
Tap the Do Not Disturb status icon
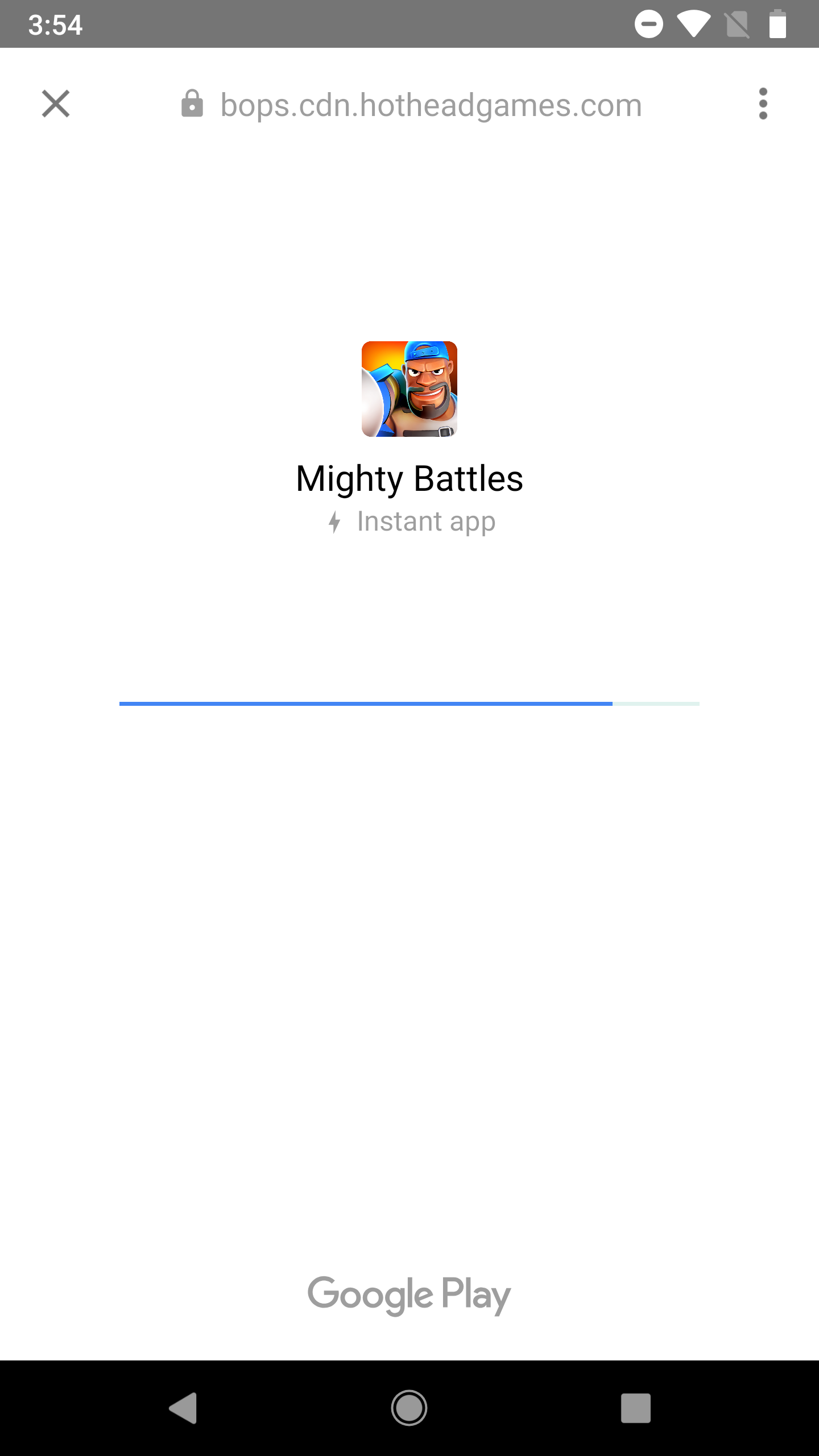click(648, 23)
